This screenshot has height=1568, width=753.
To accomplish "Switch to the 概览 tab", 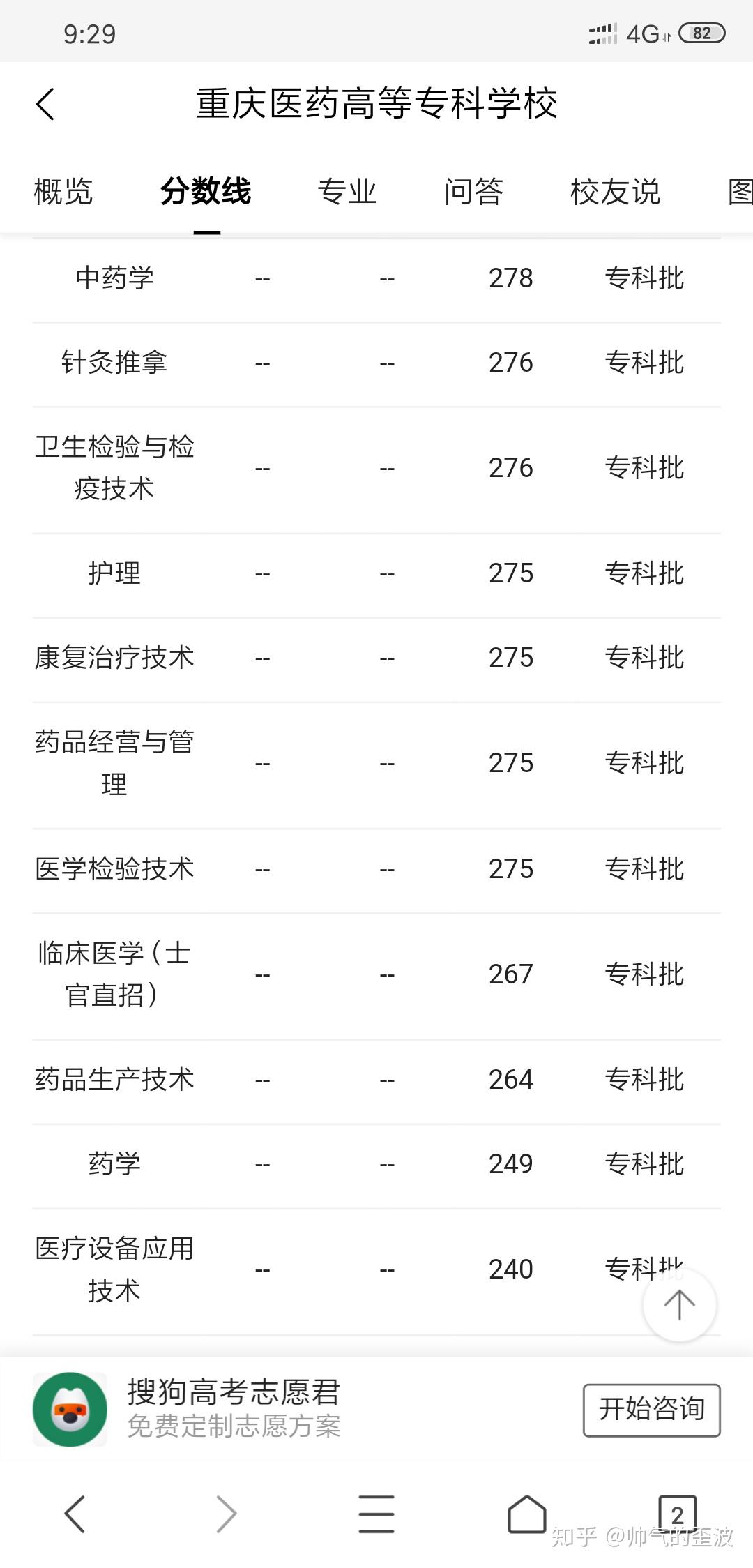I will pos(63,192).
